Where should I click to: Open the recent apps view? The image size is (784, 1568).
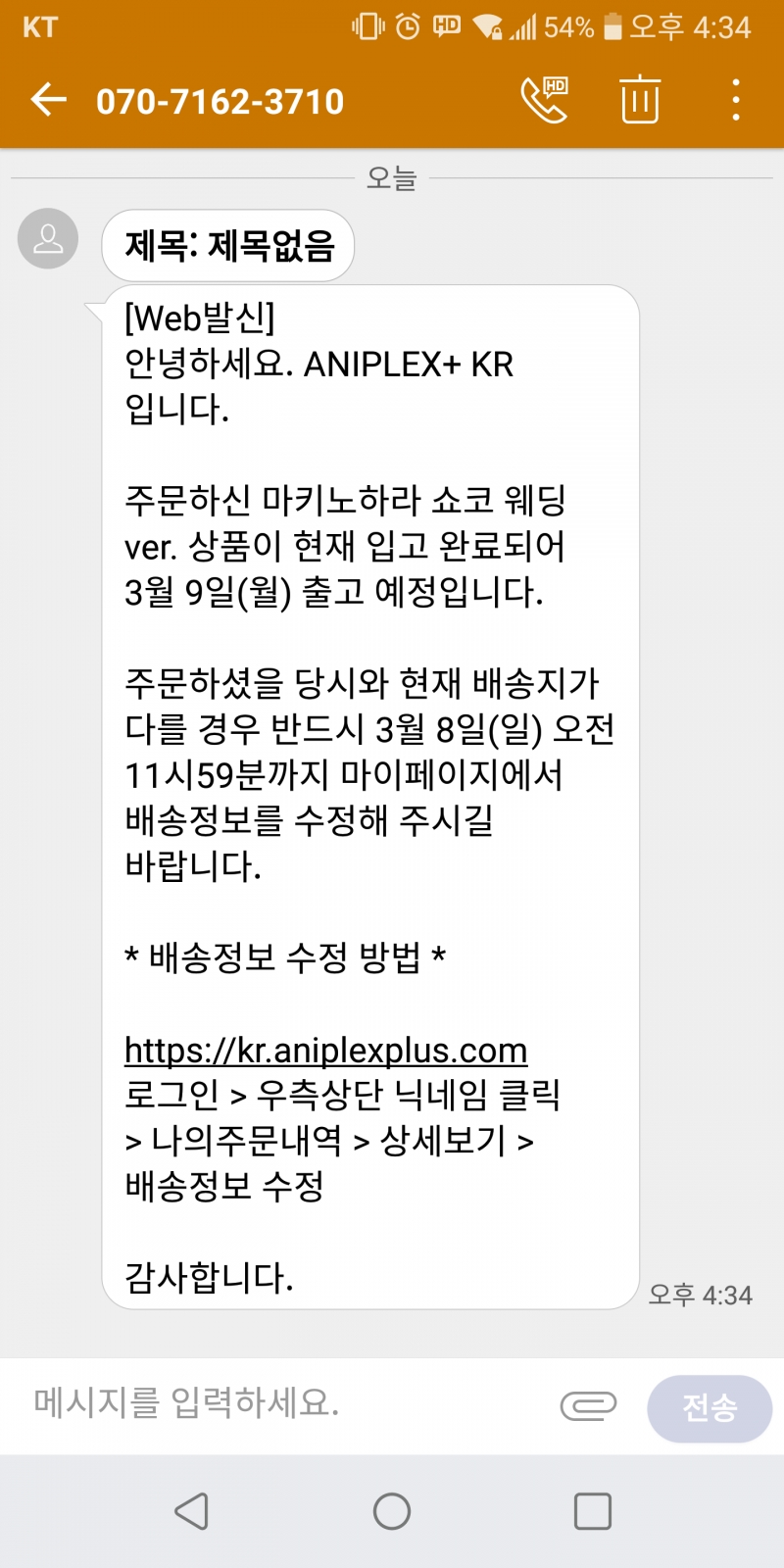click(592, 1511)
